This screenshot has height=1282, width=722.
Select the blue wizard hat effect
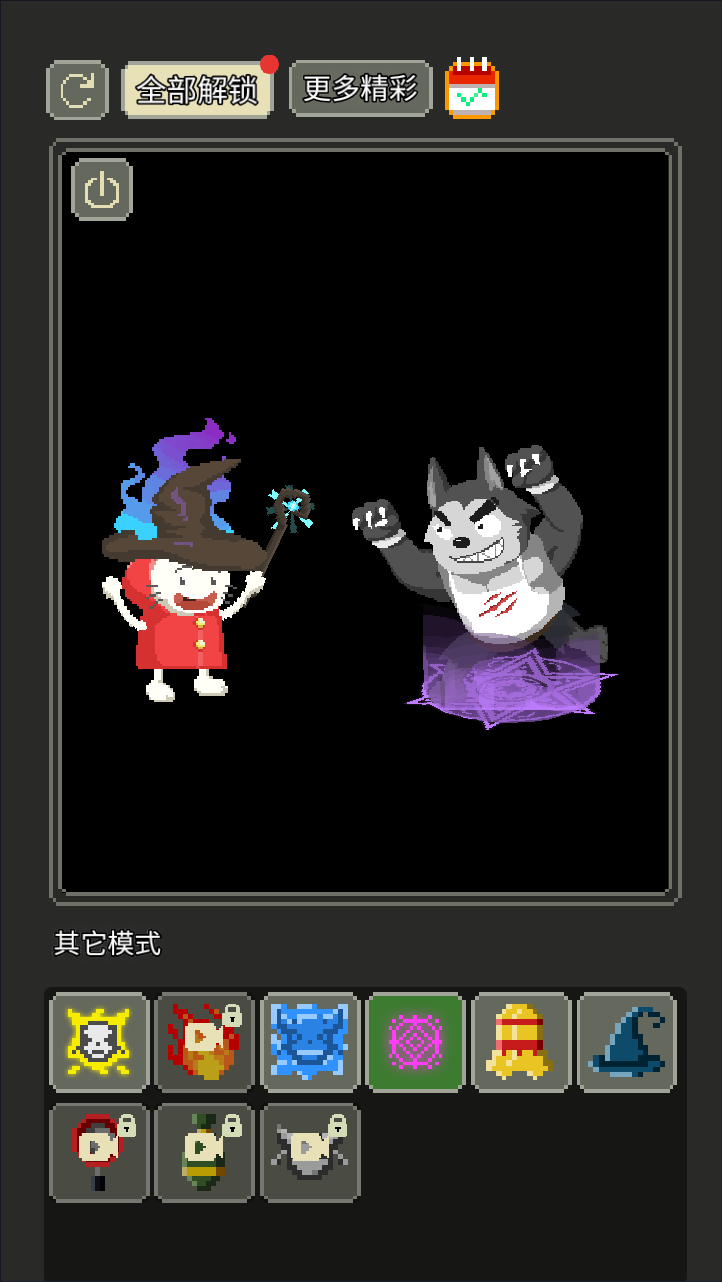[627, 1041]
